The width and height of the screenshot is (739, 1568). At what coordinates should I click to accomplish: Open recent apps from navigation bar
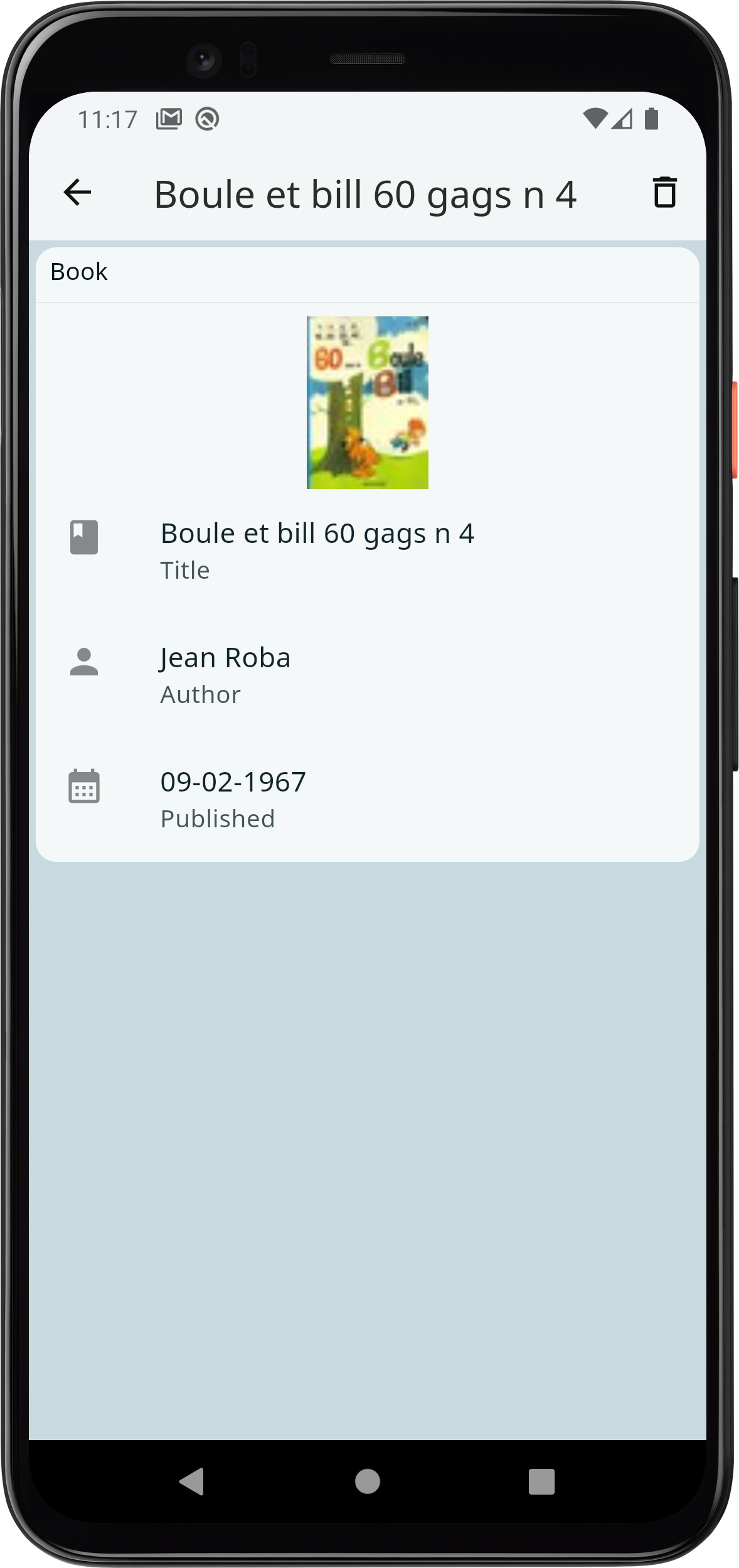coord(541,1482)
